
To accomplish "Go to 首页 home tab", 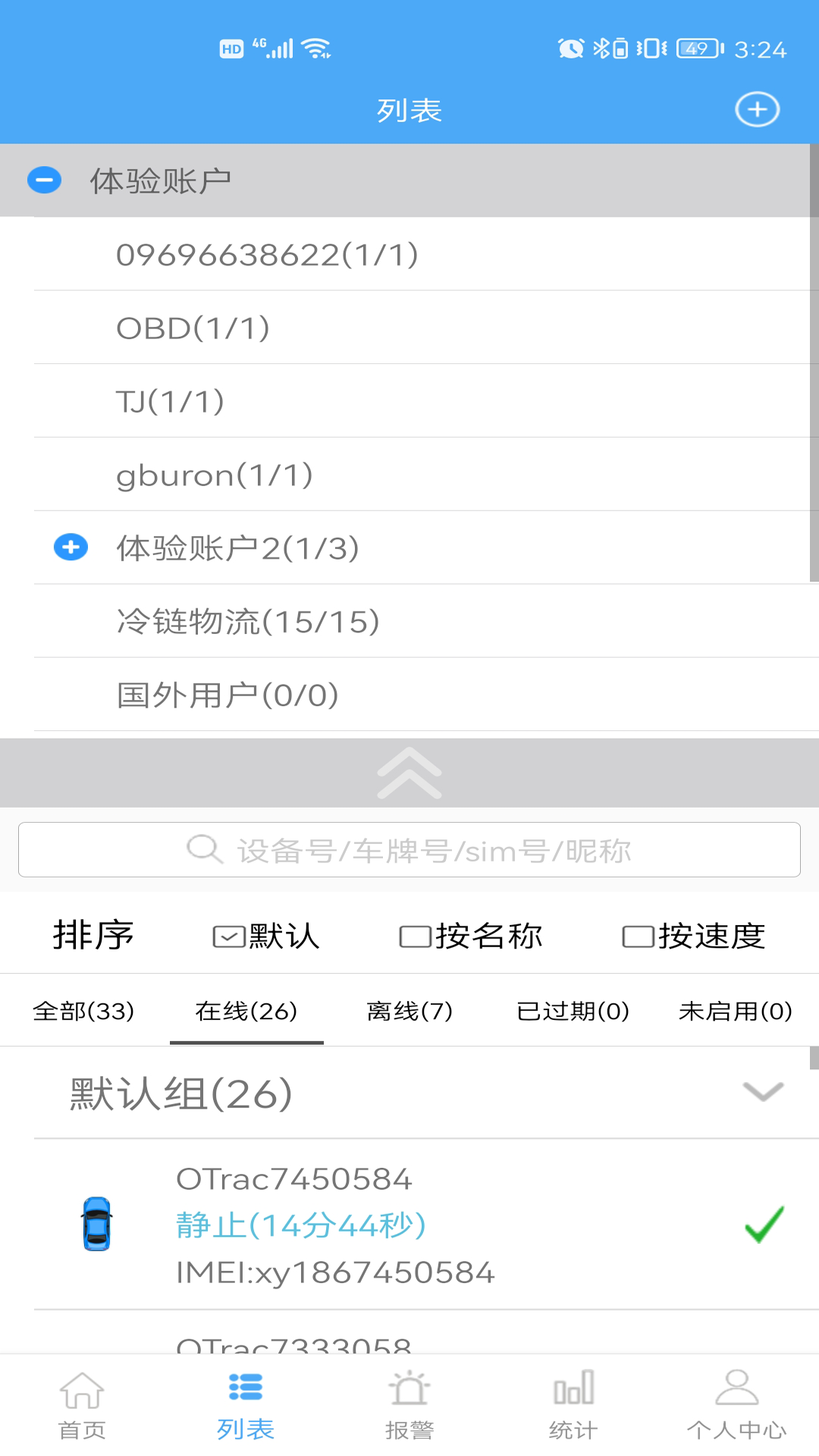I will click(x=82, y=1405).
